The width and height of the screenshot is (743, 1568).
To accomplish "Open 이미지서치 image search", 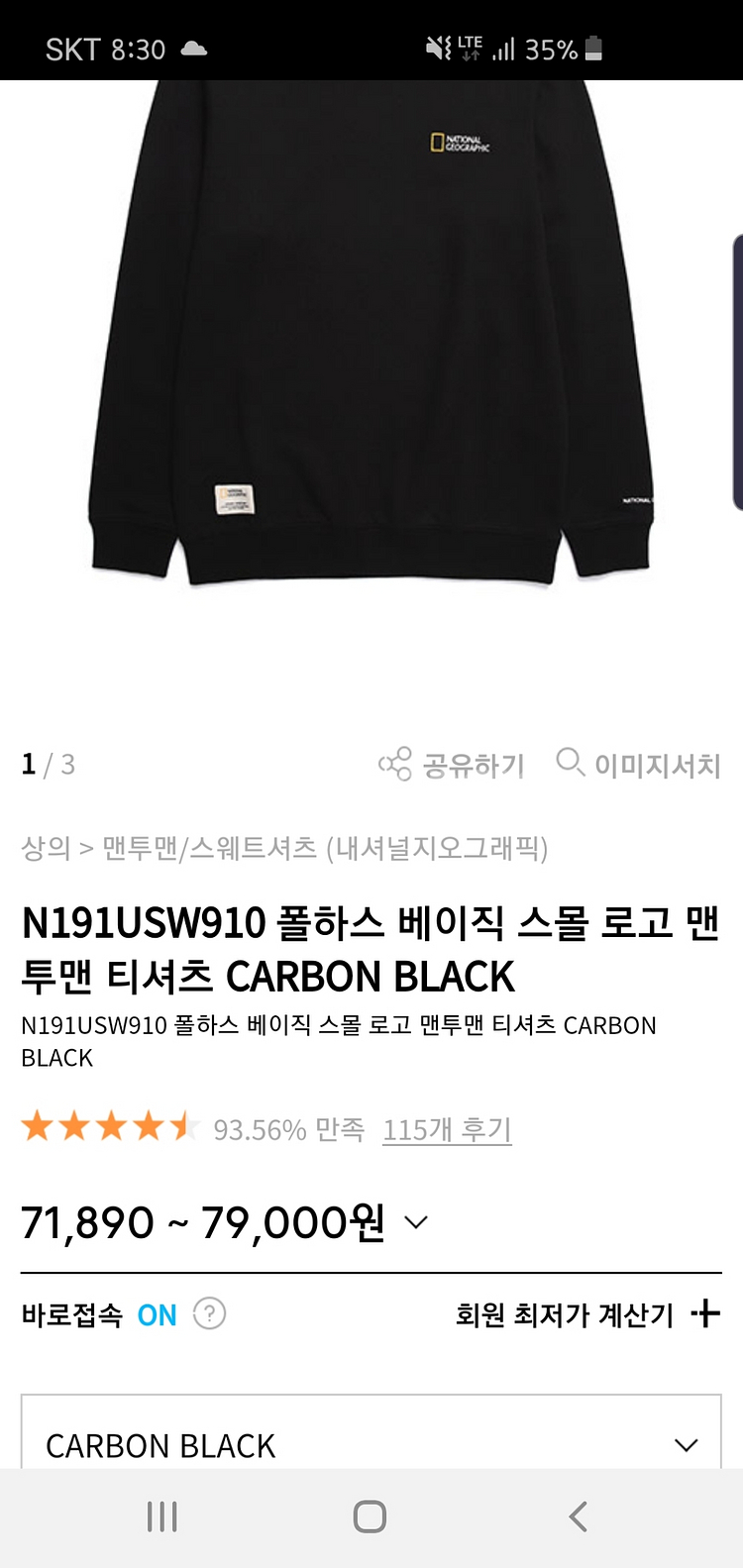I will tap(639, 765).
